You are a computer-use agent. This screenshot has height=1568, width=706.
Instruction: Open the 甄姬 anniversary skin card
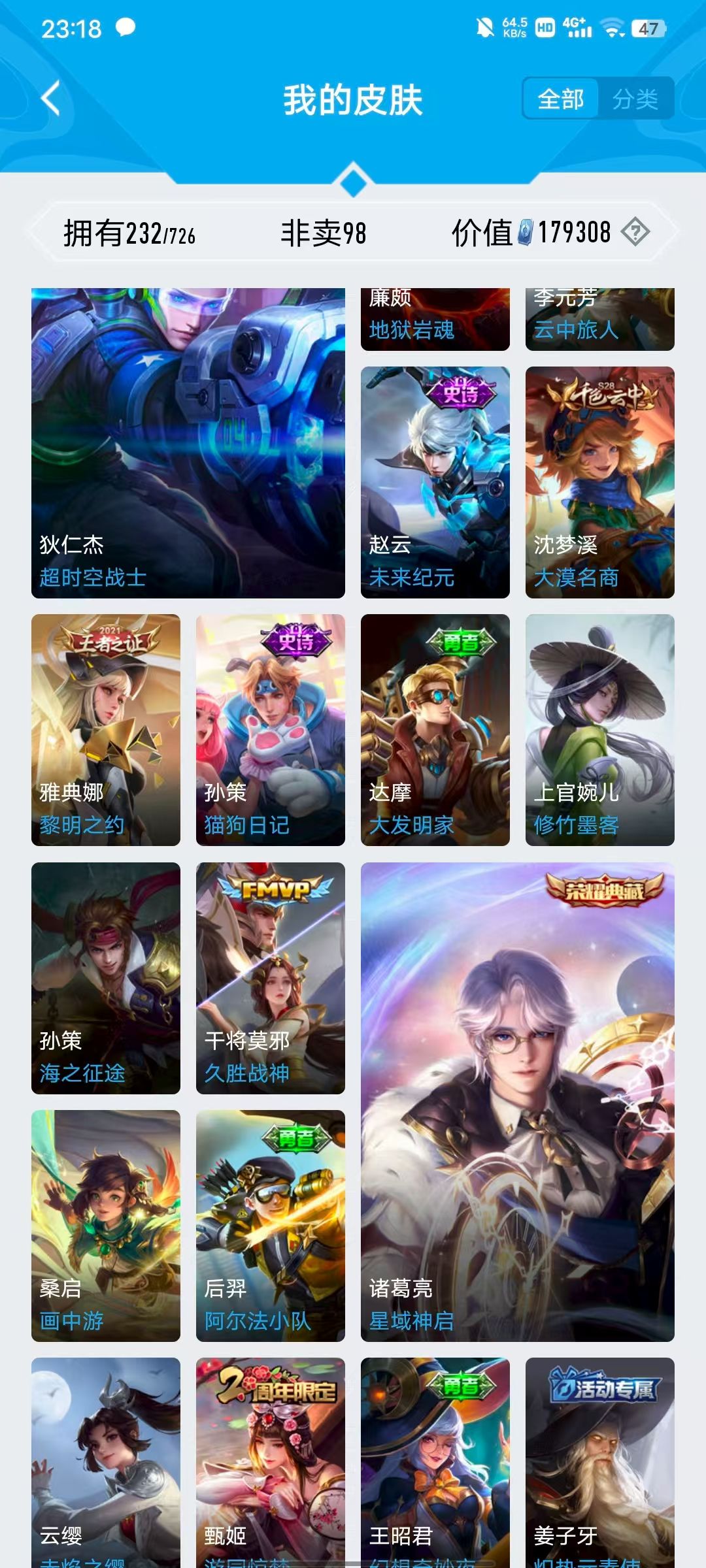(x=271, y=1462)
